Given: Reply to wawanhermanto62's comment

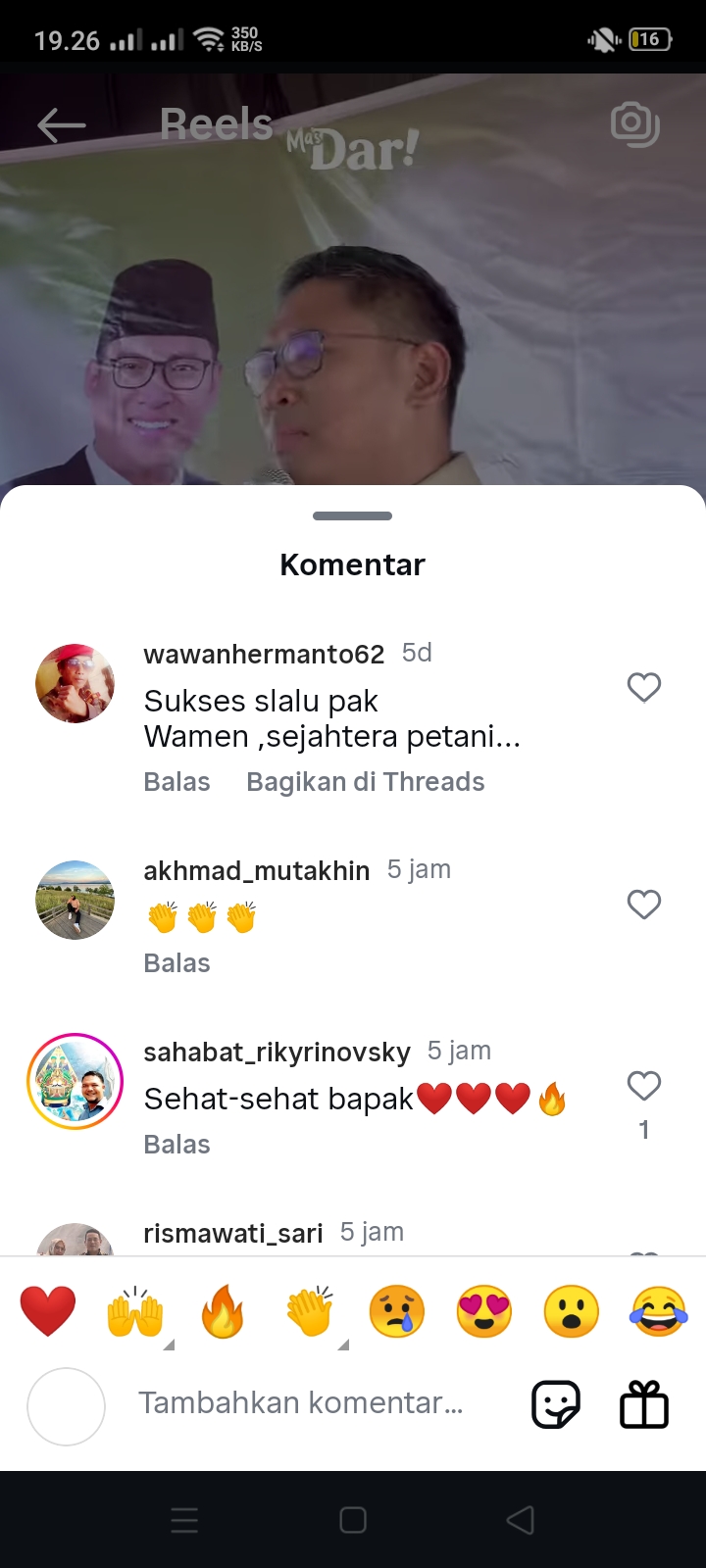Looking at the screenshot, I should [x=176, y=782].
